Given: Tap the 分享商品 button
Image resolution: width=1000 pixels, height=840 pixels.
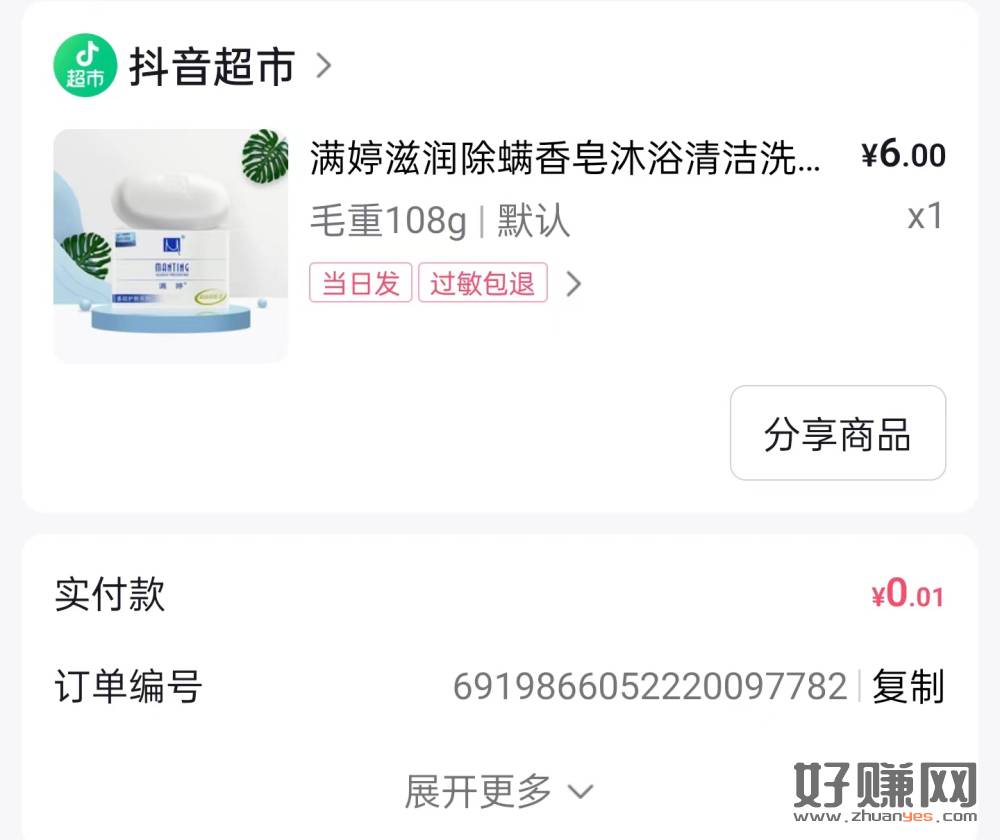Looking at the screenshot, I should click(837, 433).
